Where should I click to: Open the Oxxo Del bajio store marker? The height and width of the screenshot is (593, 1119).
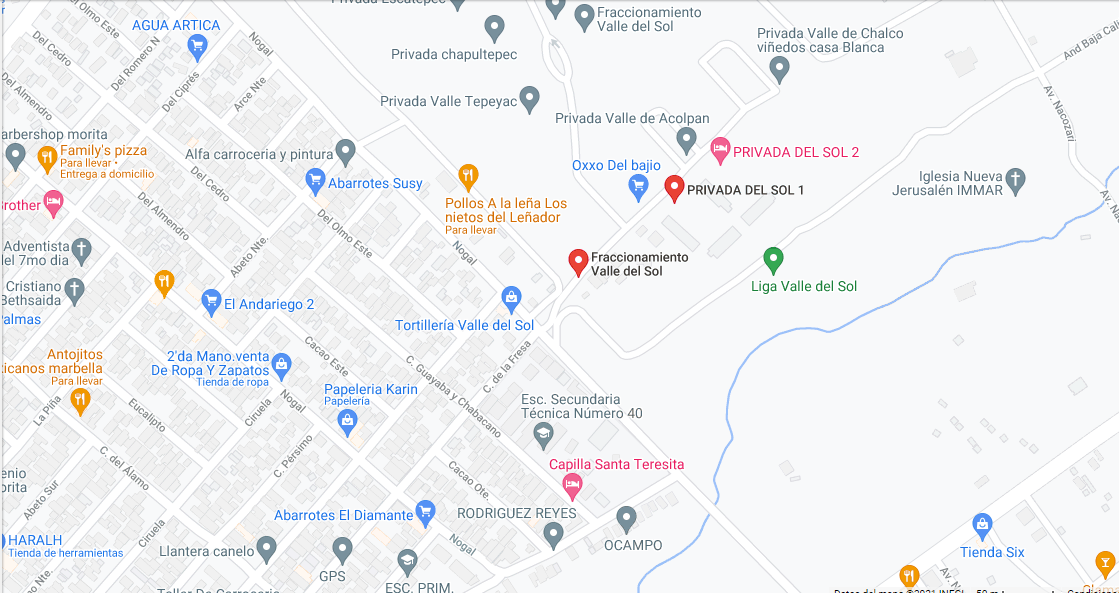[638, 185]
